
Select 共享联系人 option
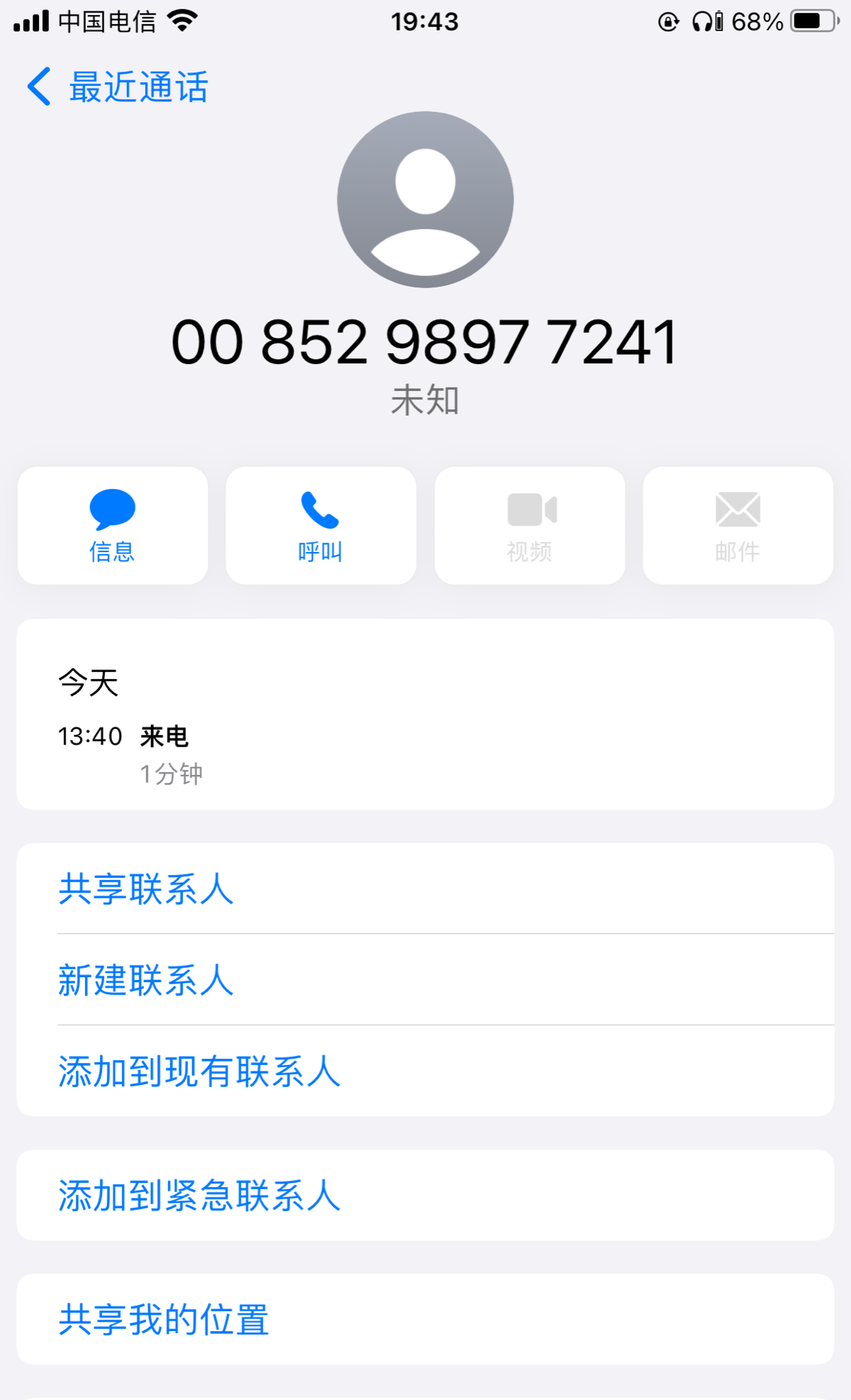click(x=146, y=888)
